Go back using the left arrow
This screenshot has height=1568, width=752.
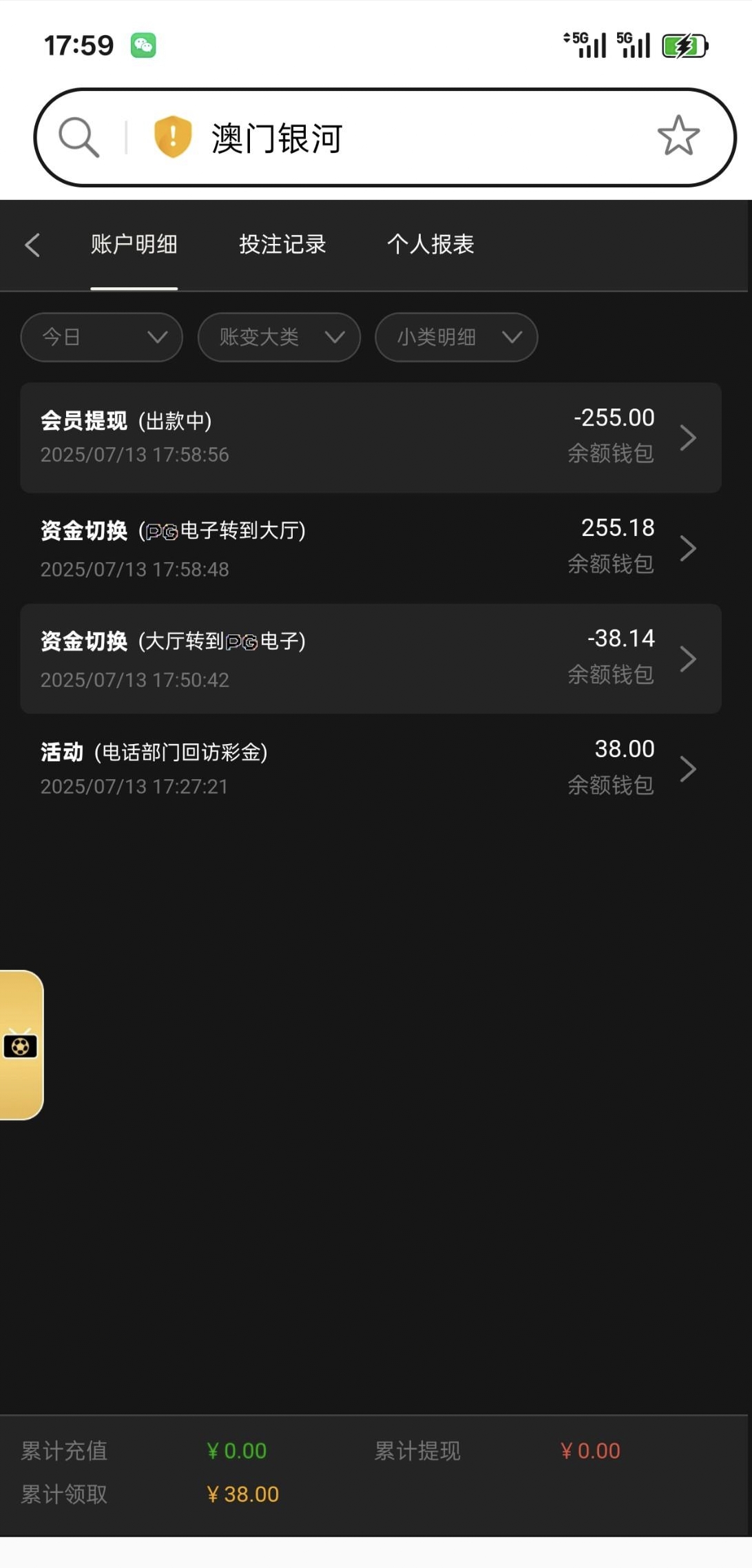click(32, 245)
